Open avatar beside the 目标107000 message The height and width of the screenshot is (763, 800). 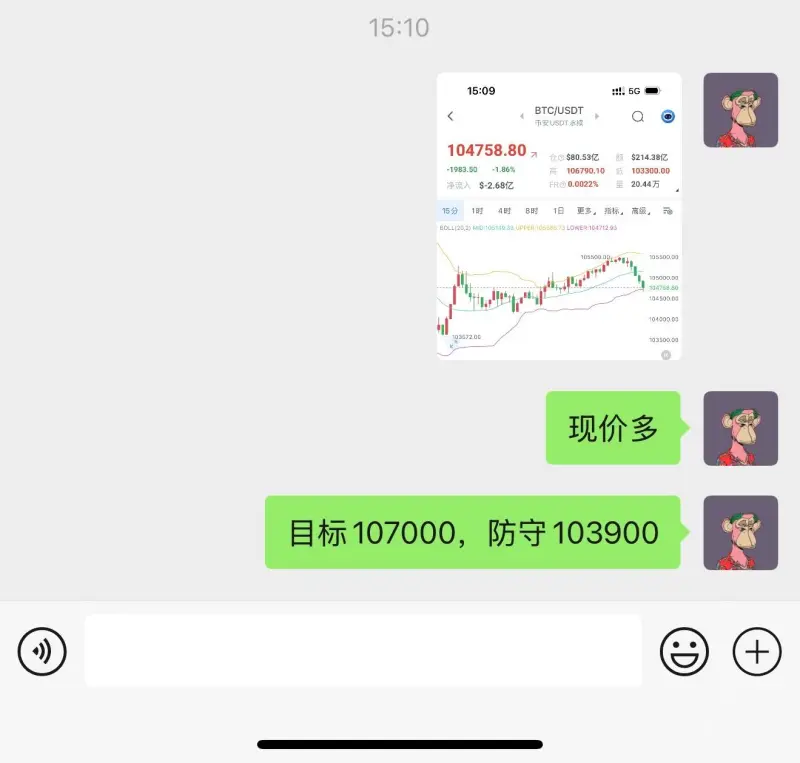740,532
